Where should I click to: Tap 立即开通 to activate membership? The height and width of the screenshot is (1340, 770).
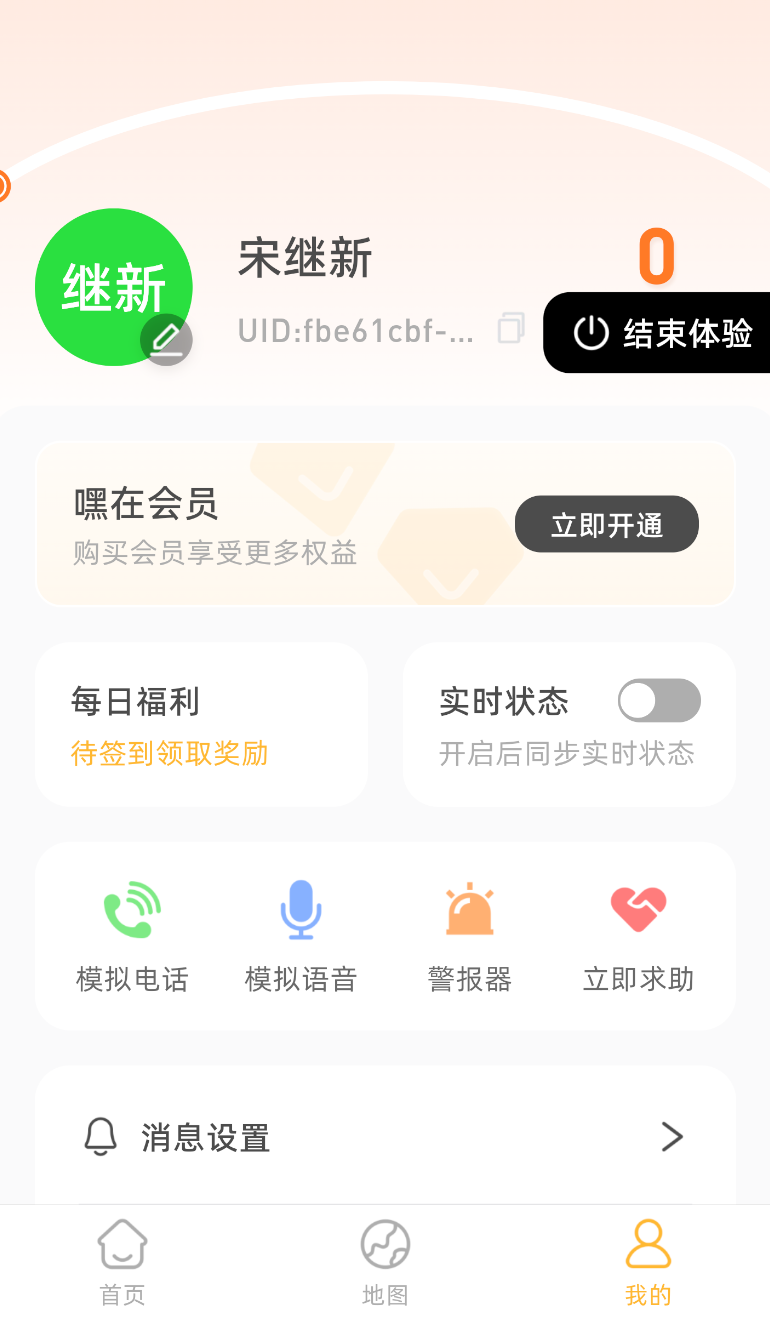pyautogui.click(x=606, y=524)
